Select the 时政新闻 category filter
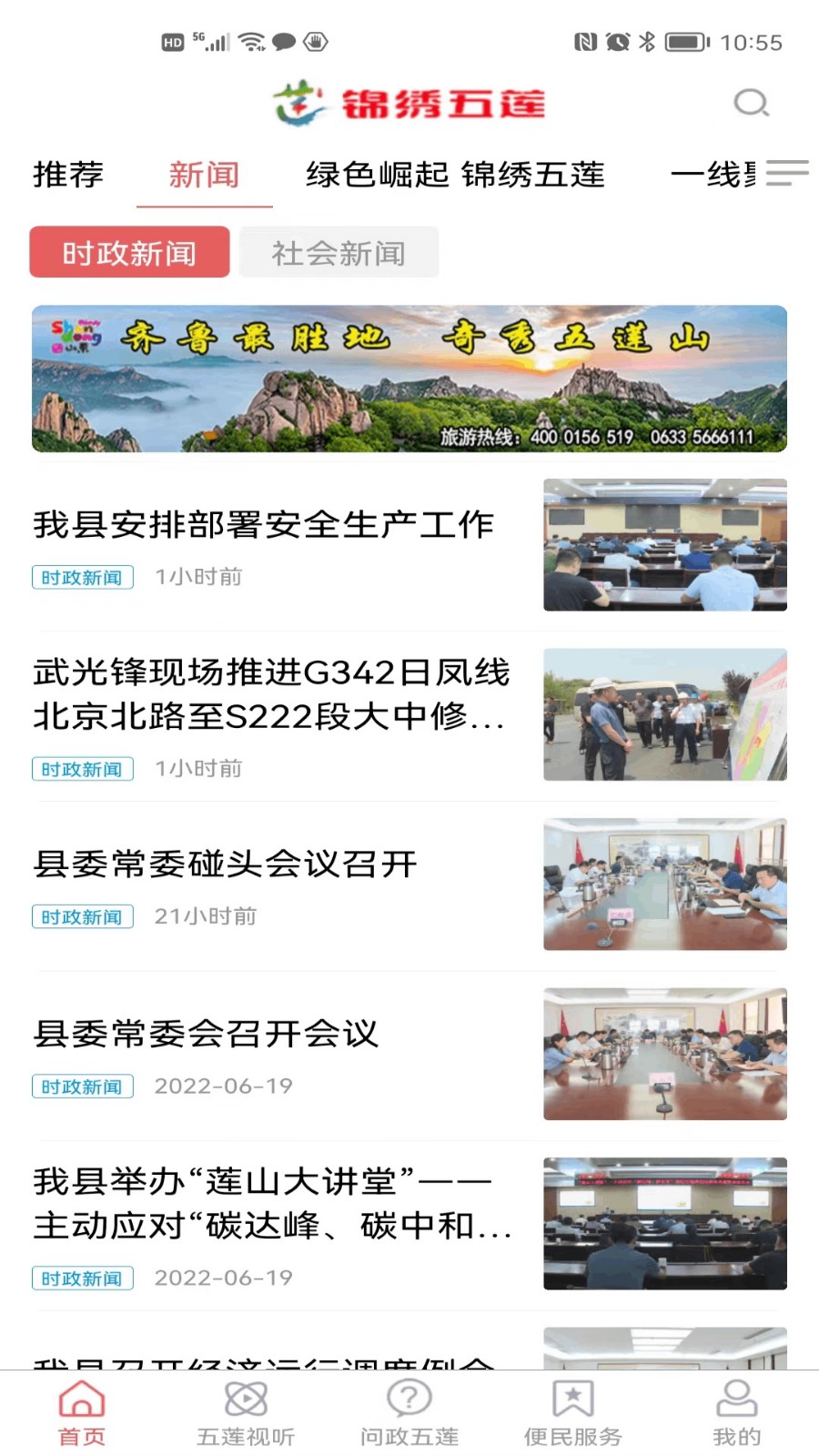Image resolution: width=819 pixels, height=1456 pixels. (128, 252)
